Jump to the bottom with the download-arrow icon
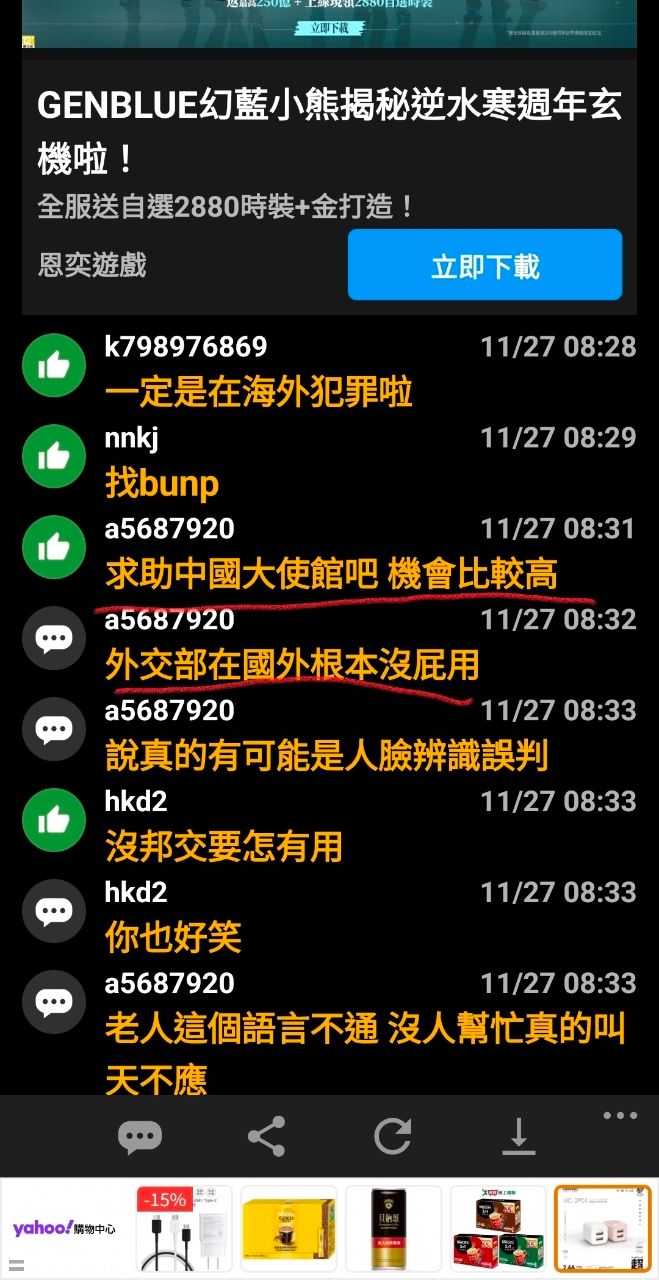The image size is (659, 1280). (518, 1136)
